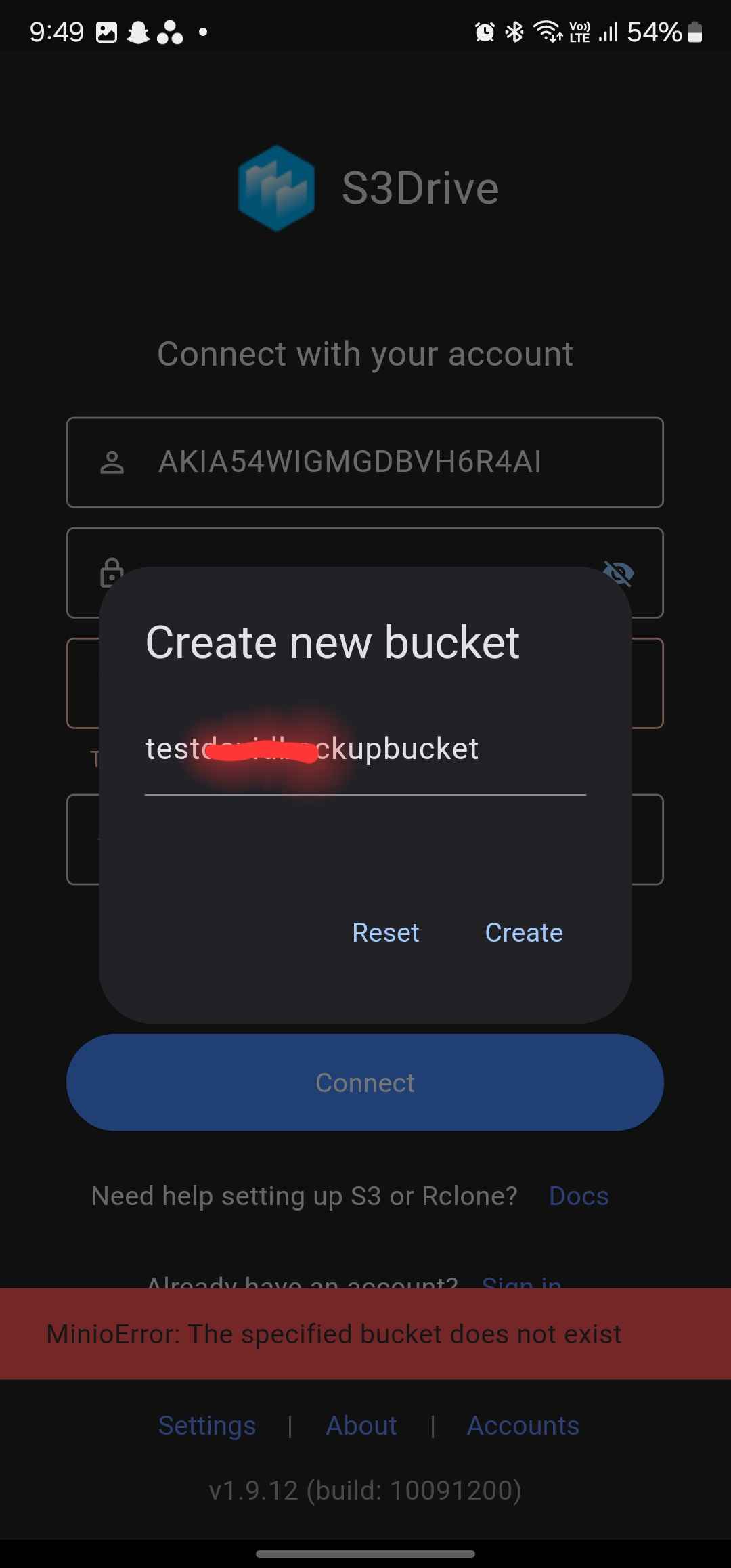
Task: Open the Accounts link
Action: (x=523, y=1425)
